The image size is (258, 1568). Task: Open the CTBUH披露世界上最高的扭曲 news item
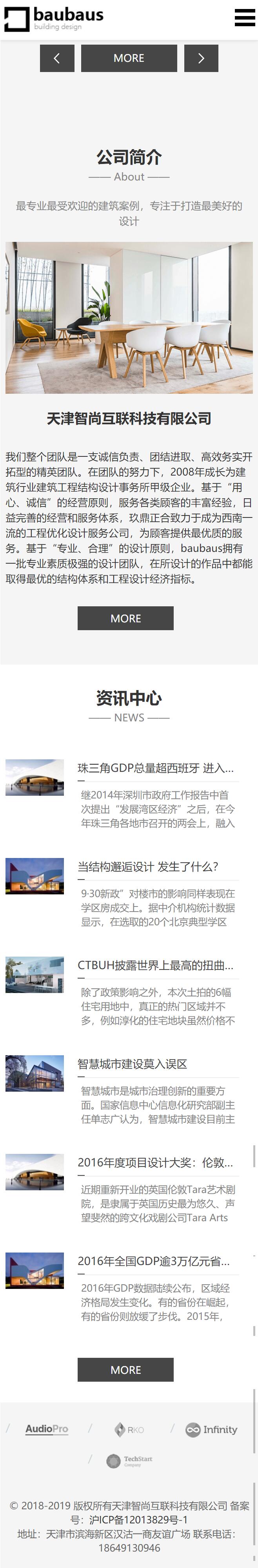click(156, 965)
